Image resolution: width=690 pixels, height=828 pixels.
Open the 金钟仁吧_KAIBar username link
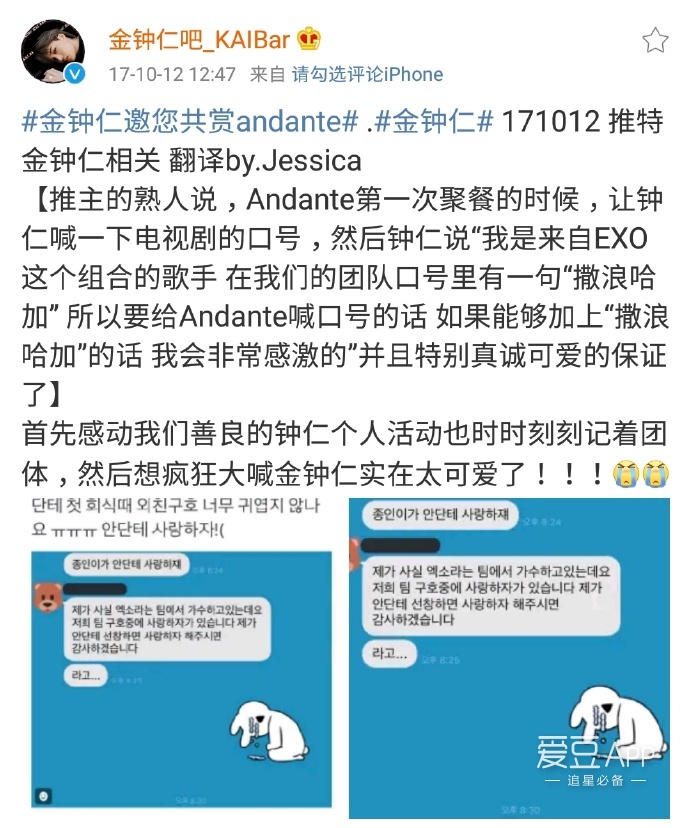pyautogui.click(x=199, y=40)
